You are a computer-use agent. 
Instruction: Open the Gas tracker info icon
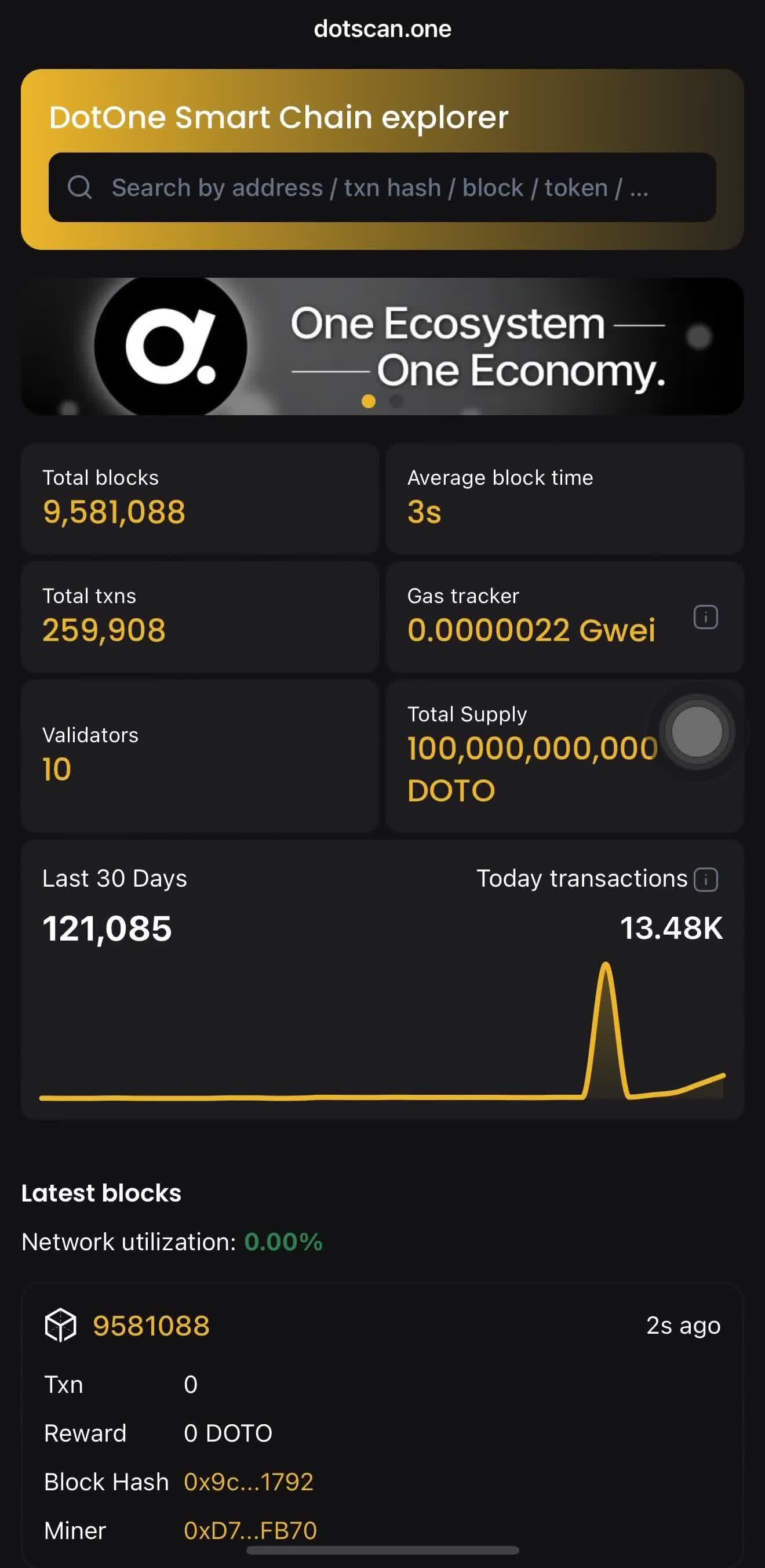pos(705,617)
